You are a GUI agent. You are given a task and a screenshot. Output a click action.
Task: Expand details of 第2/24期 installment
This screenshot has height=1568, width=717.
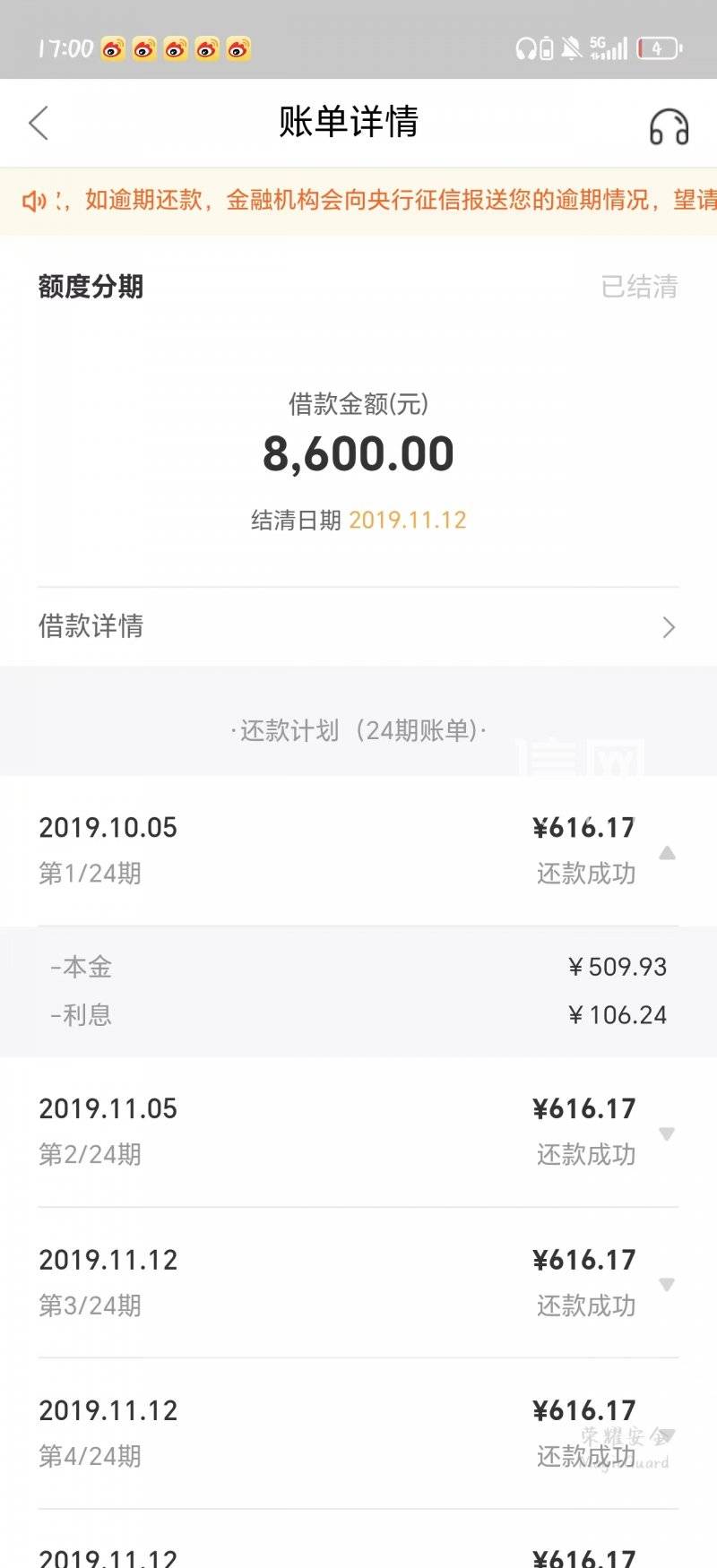coord(667,1133)
